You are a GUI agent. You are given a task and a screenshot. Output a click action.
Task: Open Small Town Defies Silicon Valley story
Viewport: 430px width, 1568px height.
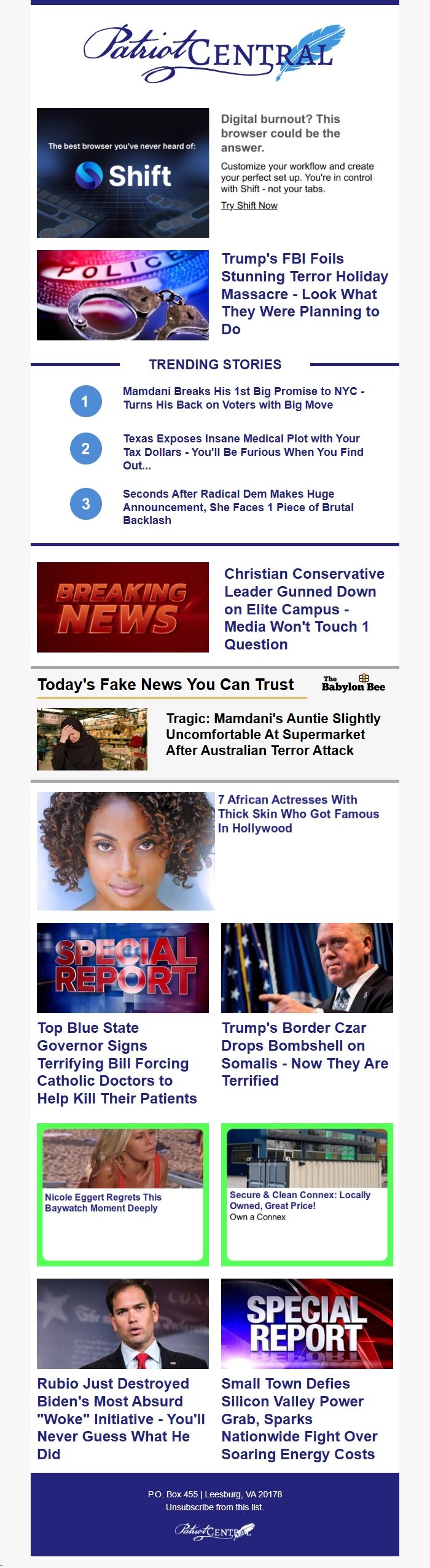click(x=299, y=1419)
